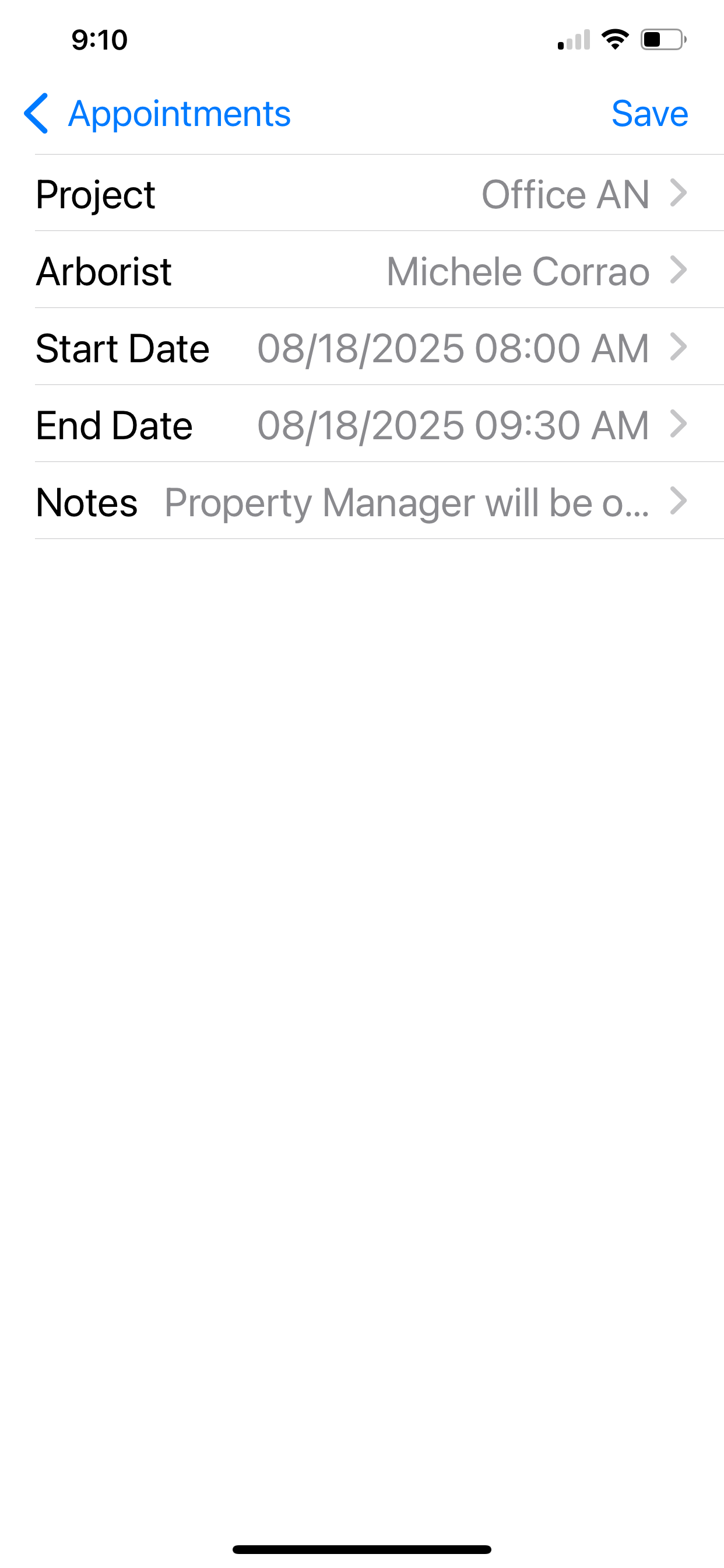Open the Project row showing Office AN
The image size is (724, 1568).
(378, 194)
